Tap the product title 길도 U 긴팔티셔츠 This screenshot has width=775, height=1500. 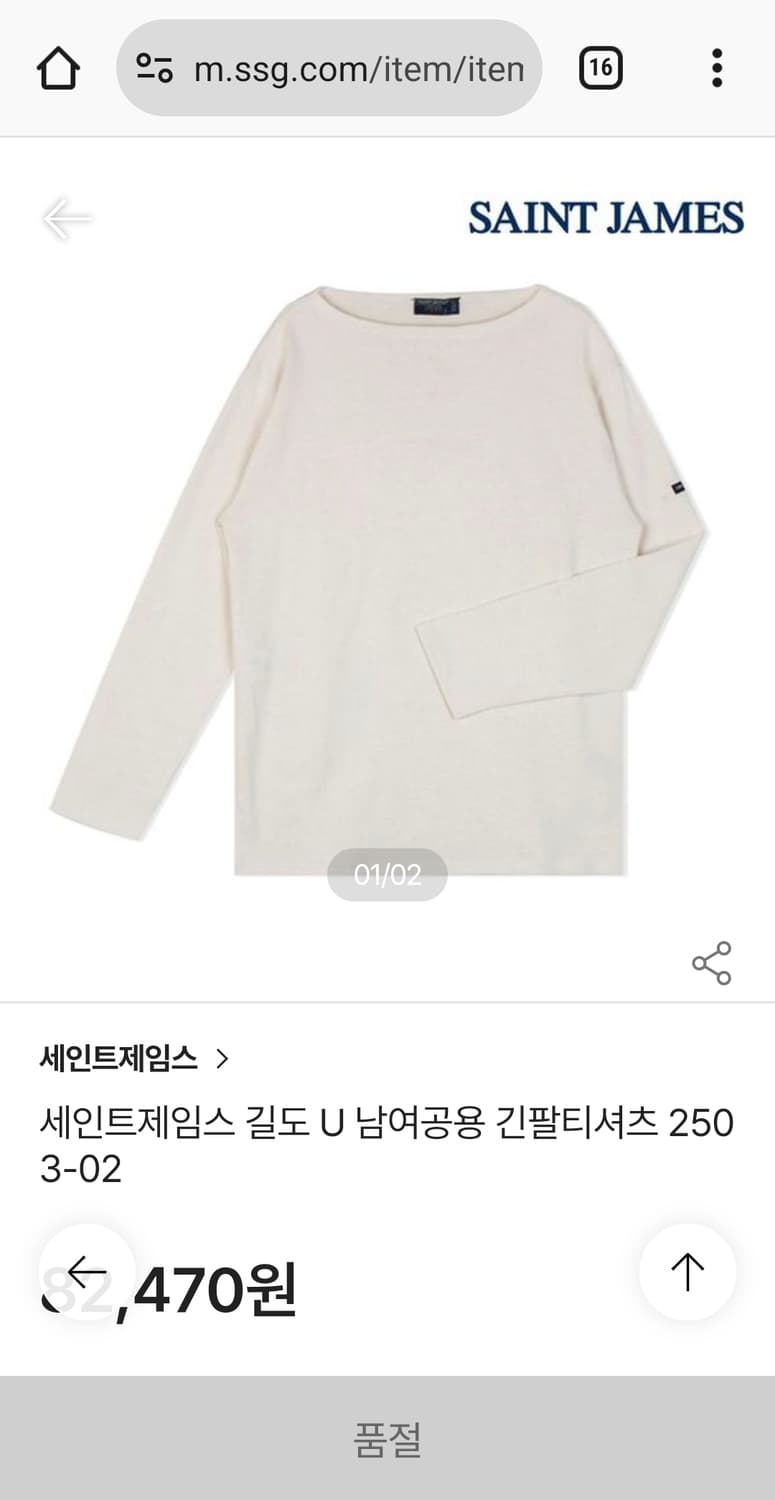click(x=387, y=1145)
